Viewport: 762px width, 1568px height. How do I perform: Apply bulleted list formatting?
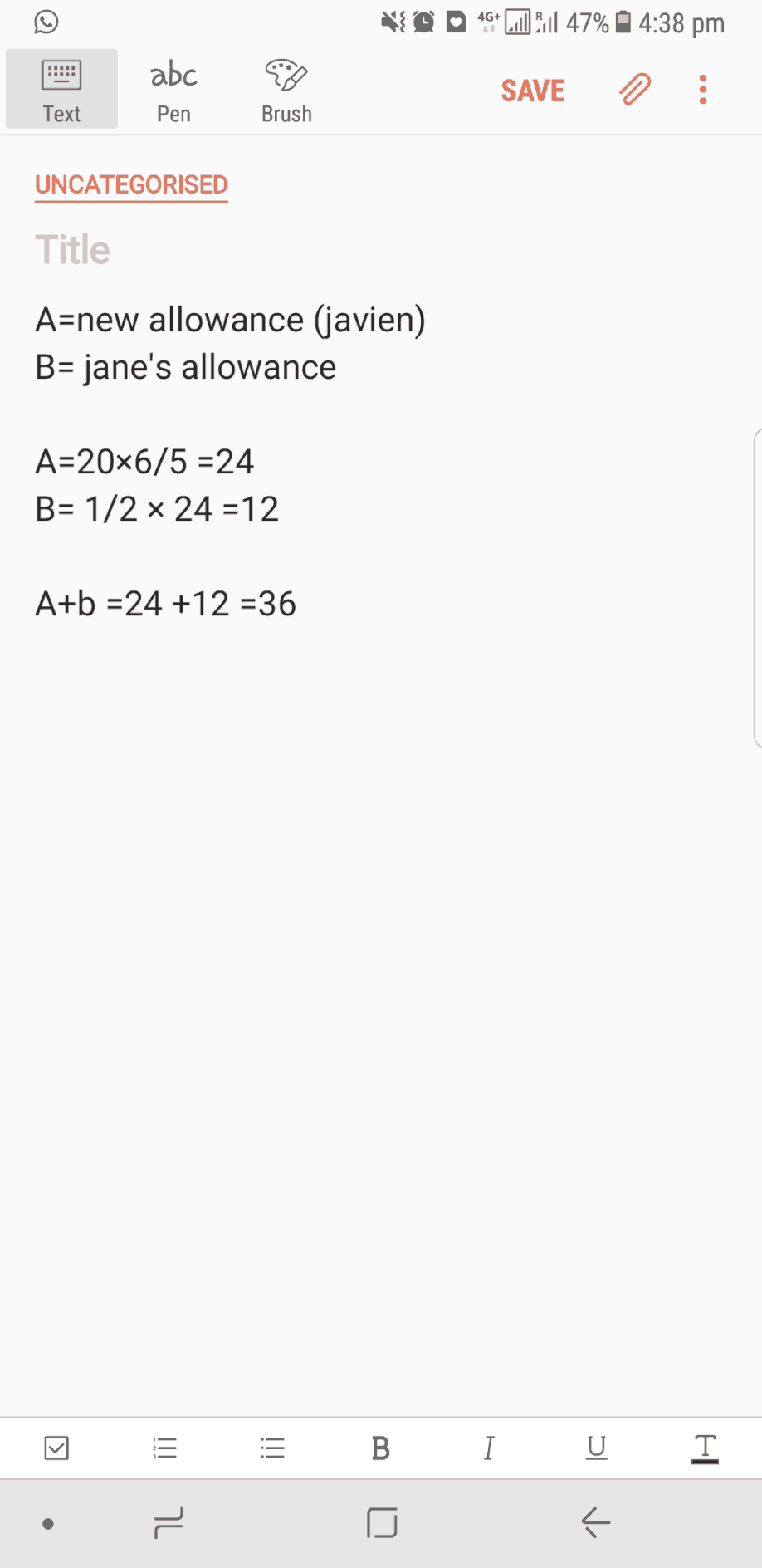point(272,1448)
